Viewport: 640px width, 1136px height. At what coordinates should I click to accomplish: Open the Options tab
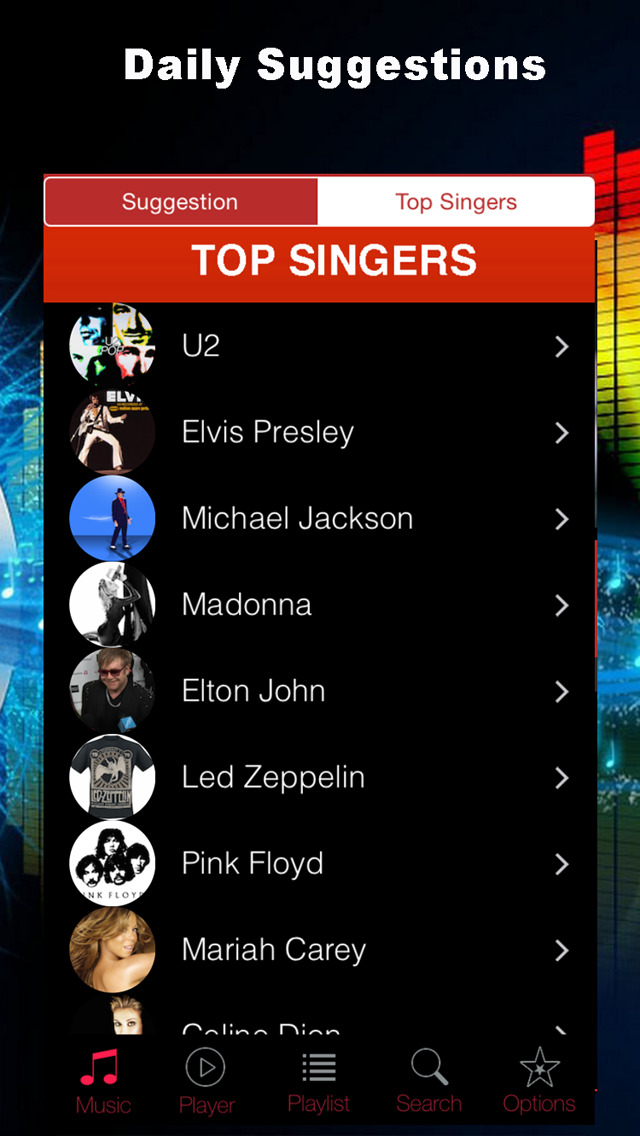click(539, 1081)
